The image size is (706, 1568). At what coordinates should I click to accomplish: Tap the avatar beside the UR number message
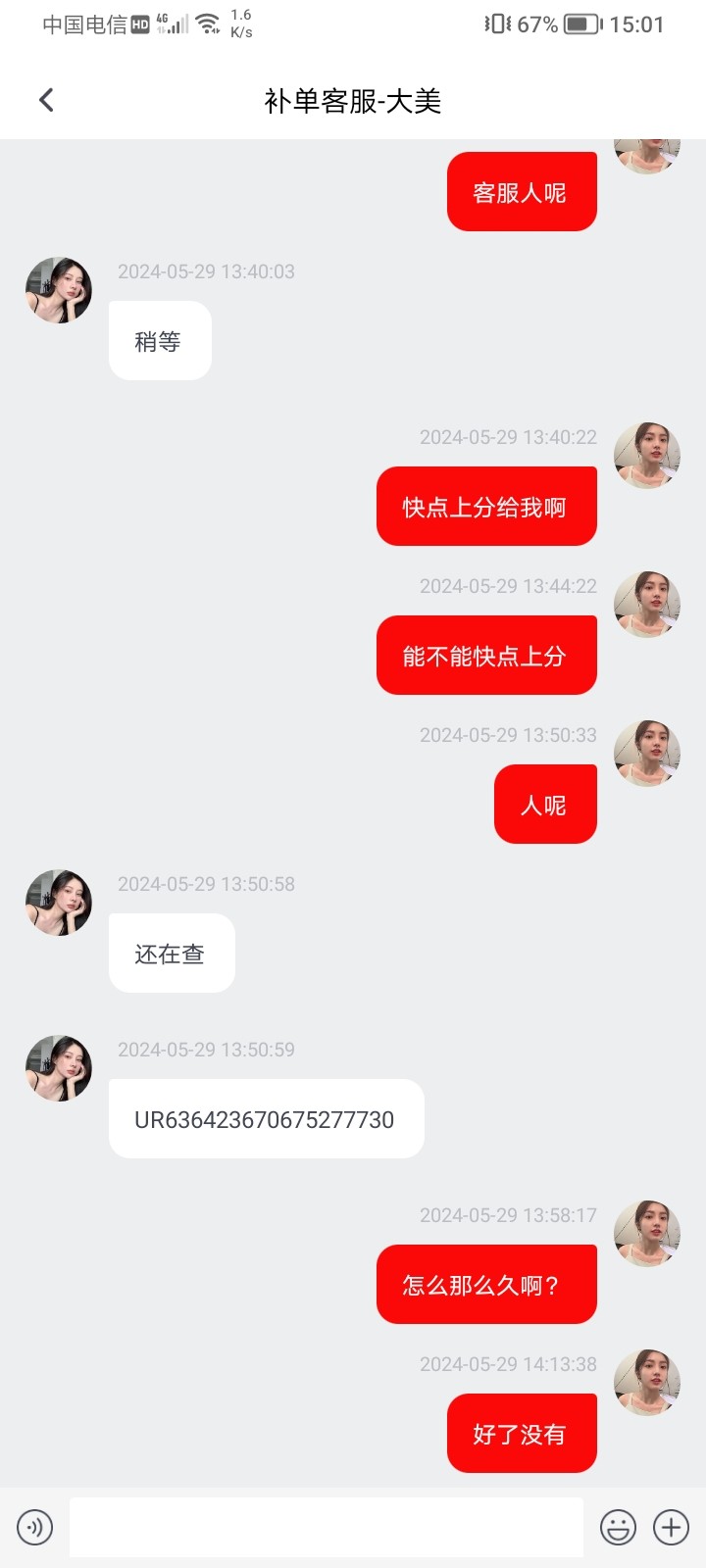[x=57, y=1067]
